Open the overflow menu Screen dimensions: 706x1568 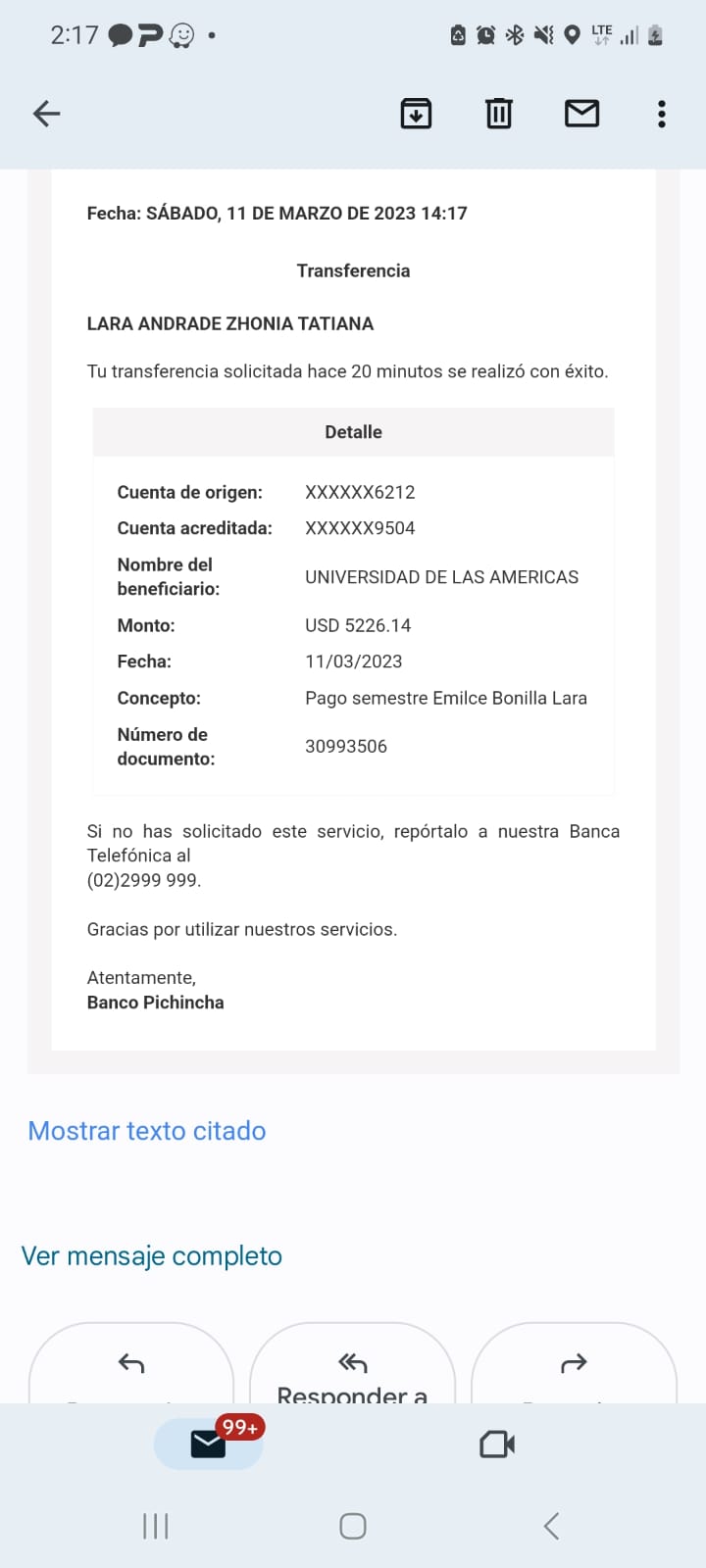(x=662, y=114)
